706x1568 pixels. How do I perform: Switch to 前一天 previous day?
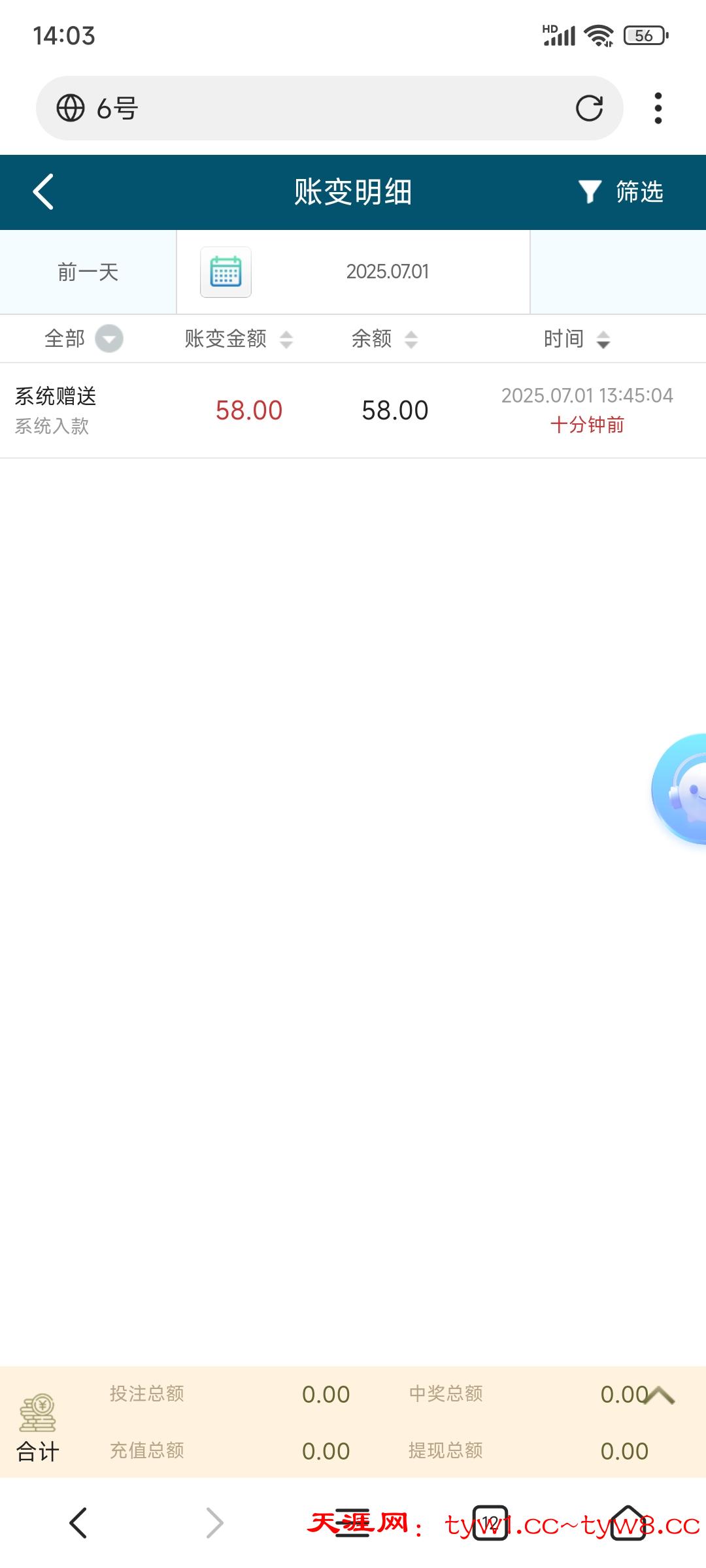tap(88, 272)
